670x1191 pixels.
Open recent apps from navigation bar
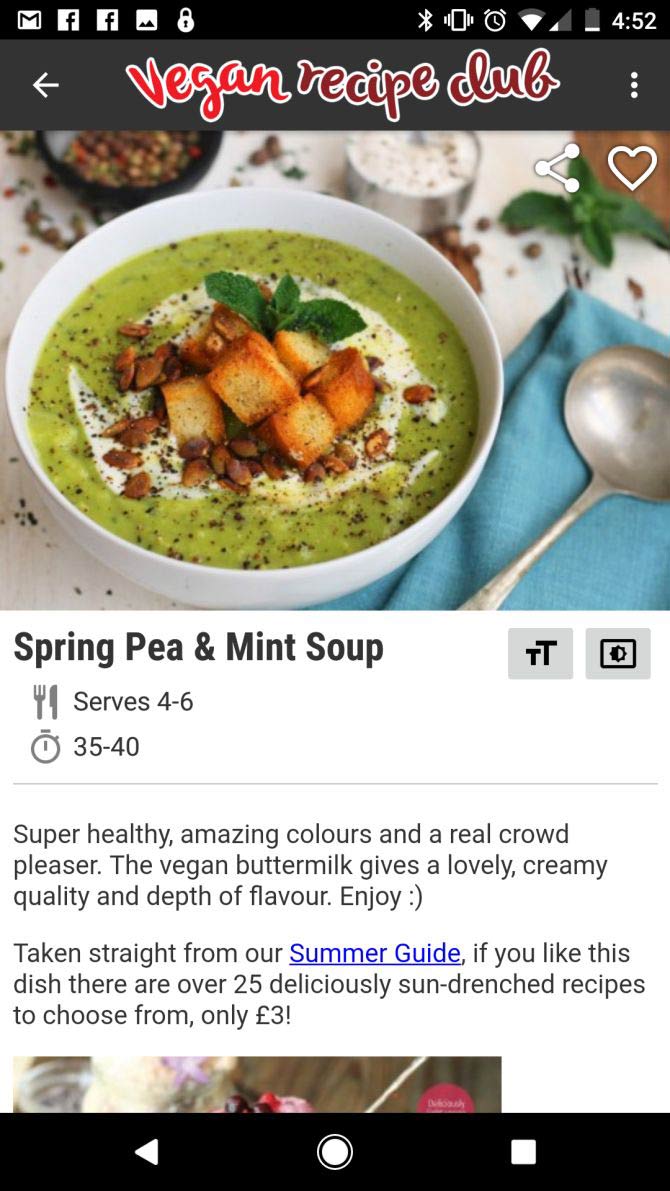tap(523, 1152)
